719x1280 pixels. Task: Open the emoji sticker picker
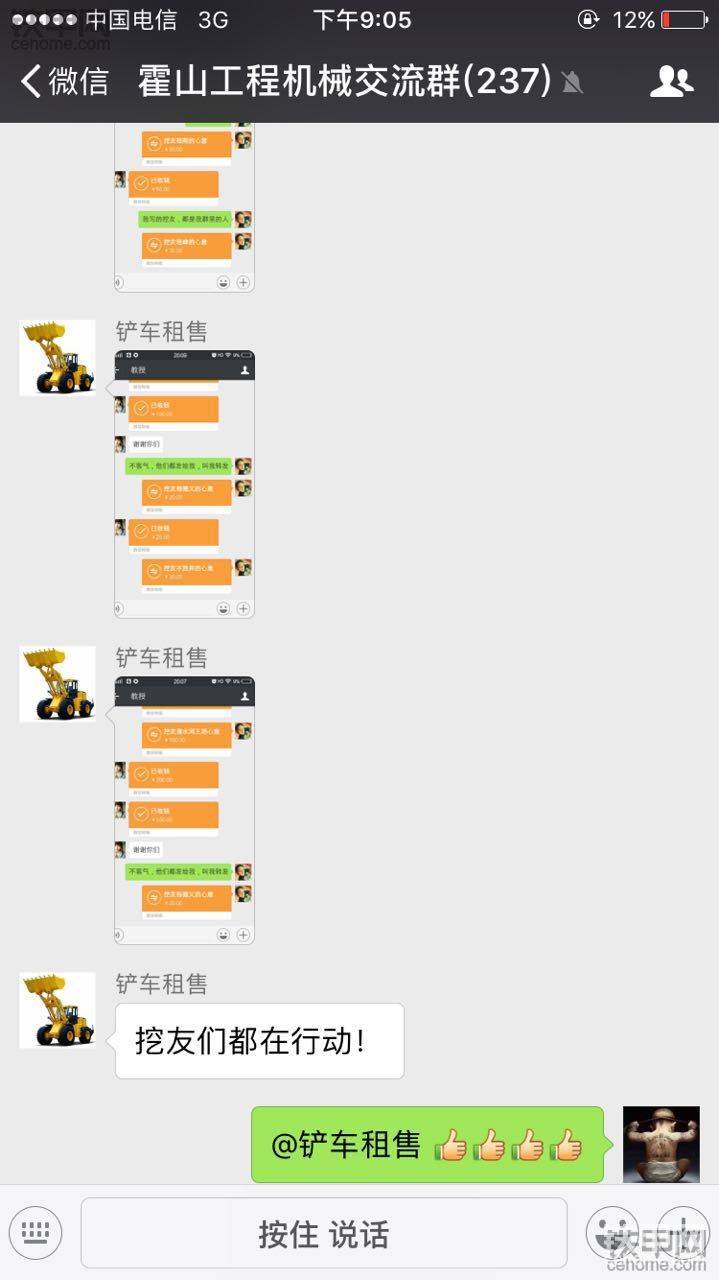click(611, 1232)
